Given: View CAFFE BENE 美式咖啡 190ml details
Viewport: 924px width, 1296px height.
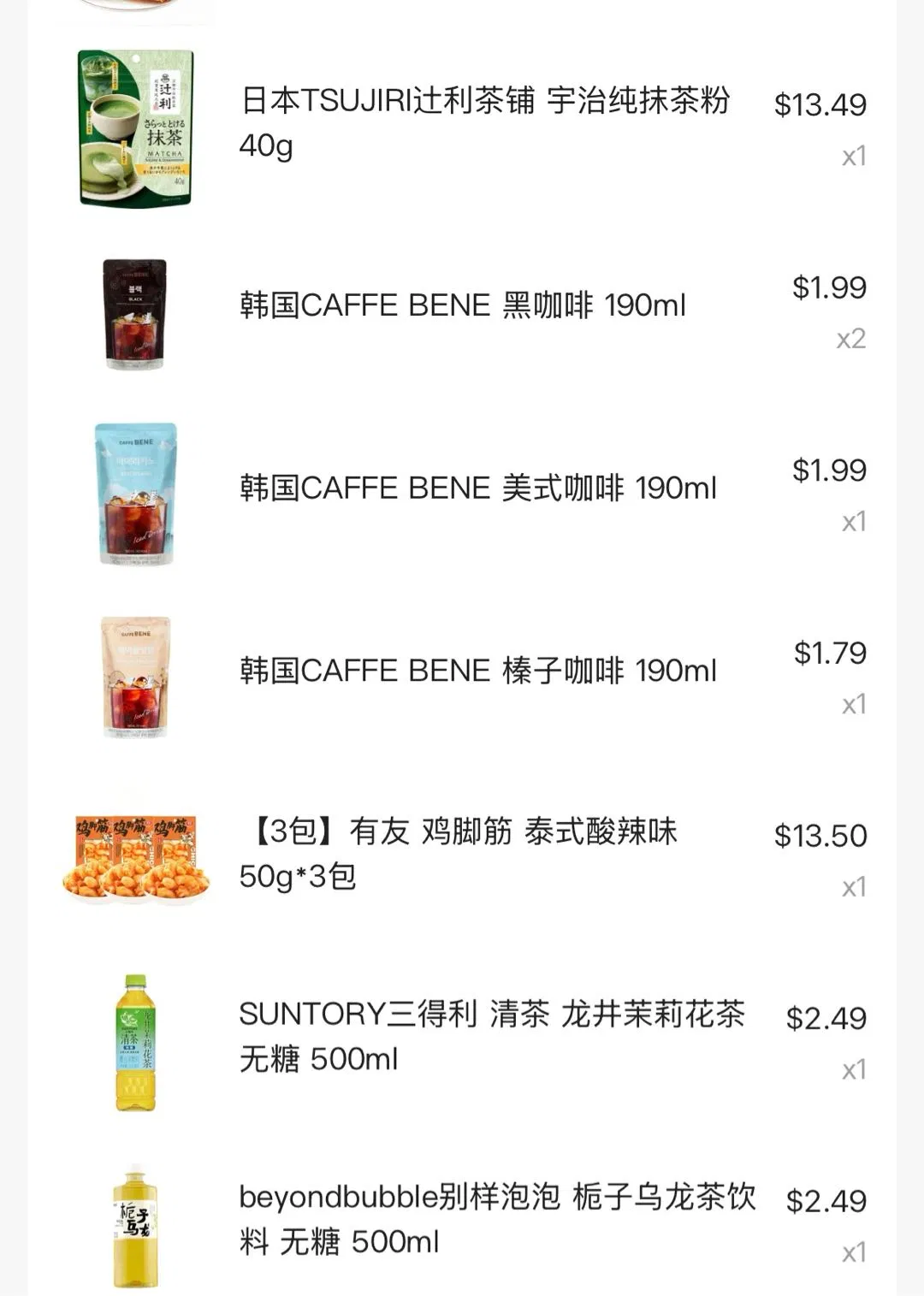Looking at the screenshot, I should (477, 488).
